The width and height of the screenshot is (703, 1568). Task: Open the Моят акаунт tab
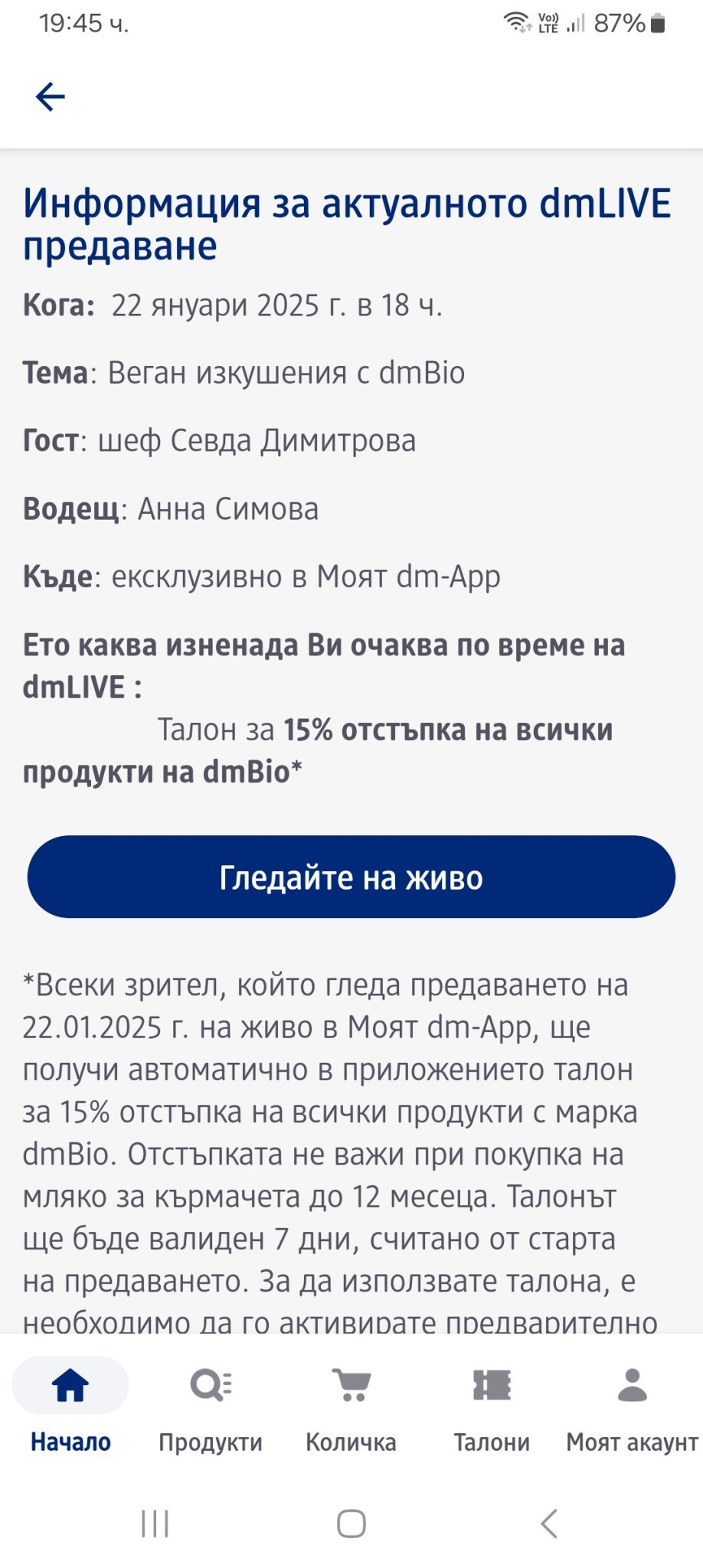coord(632,1410)
